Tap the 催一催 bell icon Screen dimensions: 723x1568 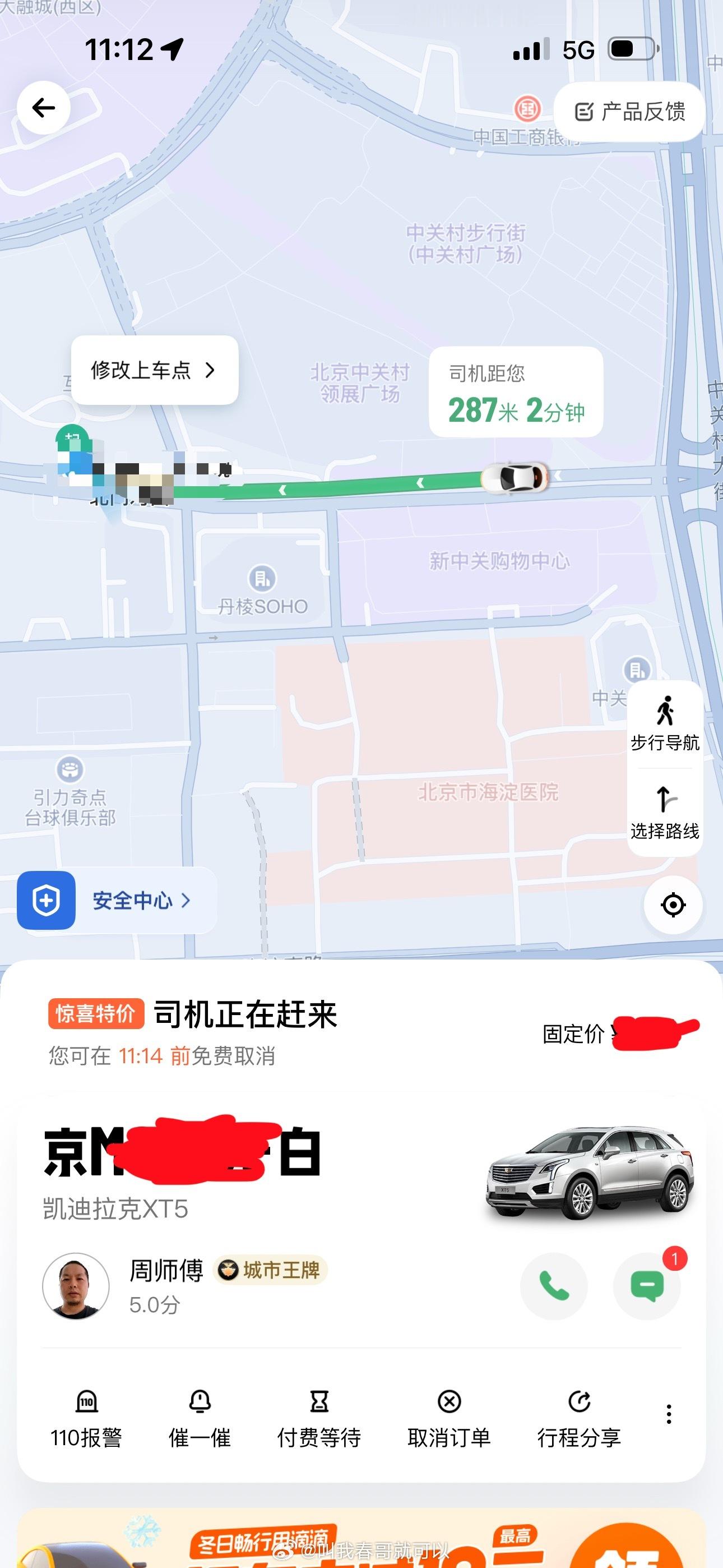click(200, 1403)
